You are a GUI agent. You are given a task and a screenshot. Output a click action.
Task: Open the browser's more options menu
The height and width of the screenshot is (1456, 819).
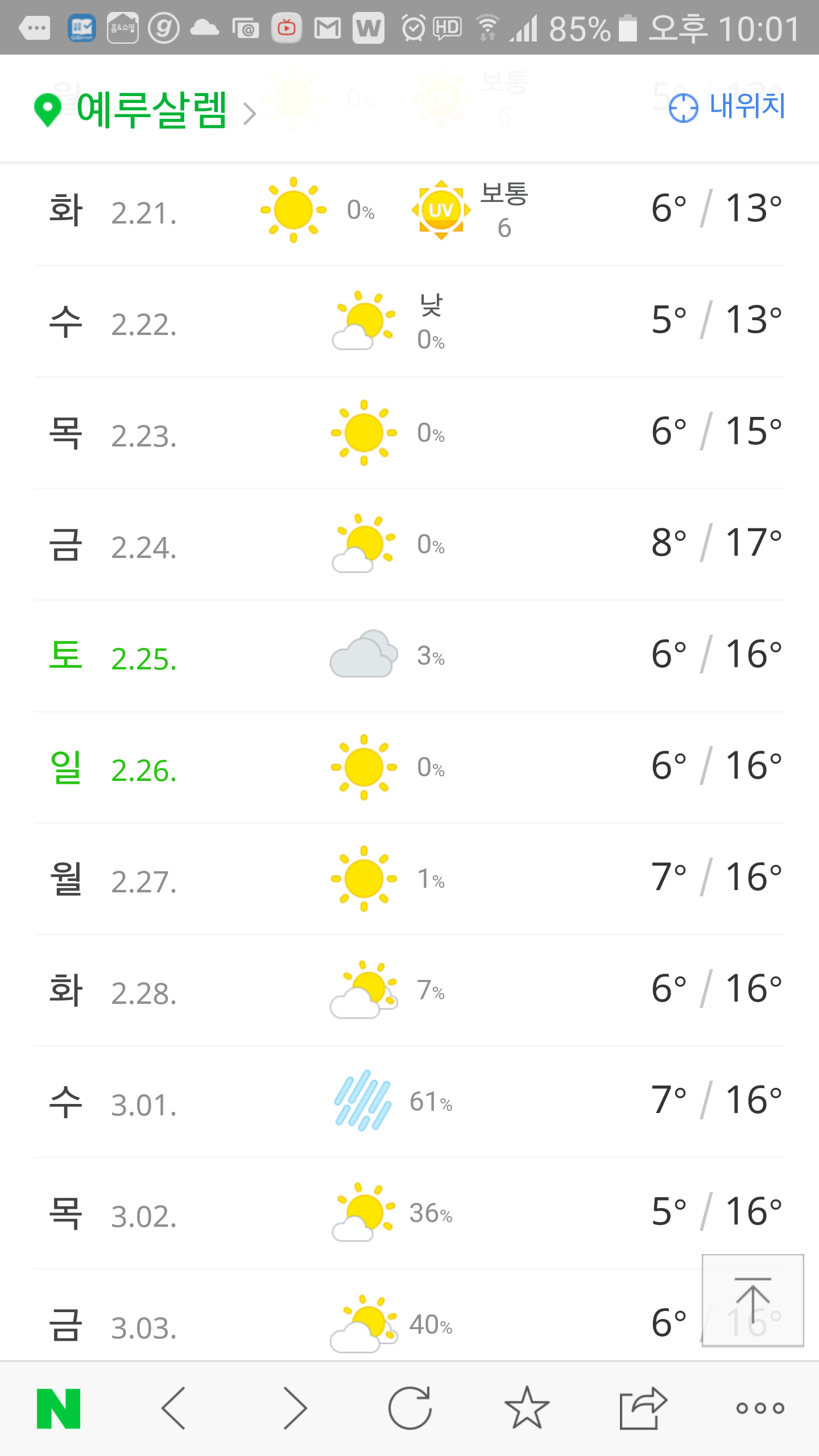tap(760, 1408)
